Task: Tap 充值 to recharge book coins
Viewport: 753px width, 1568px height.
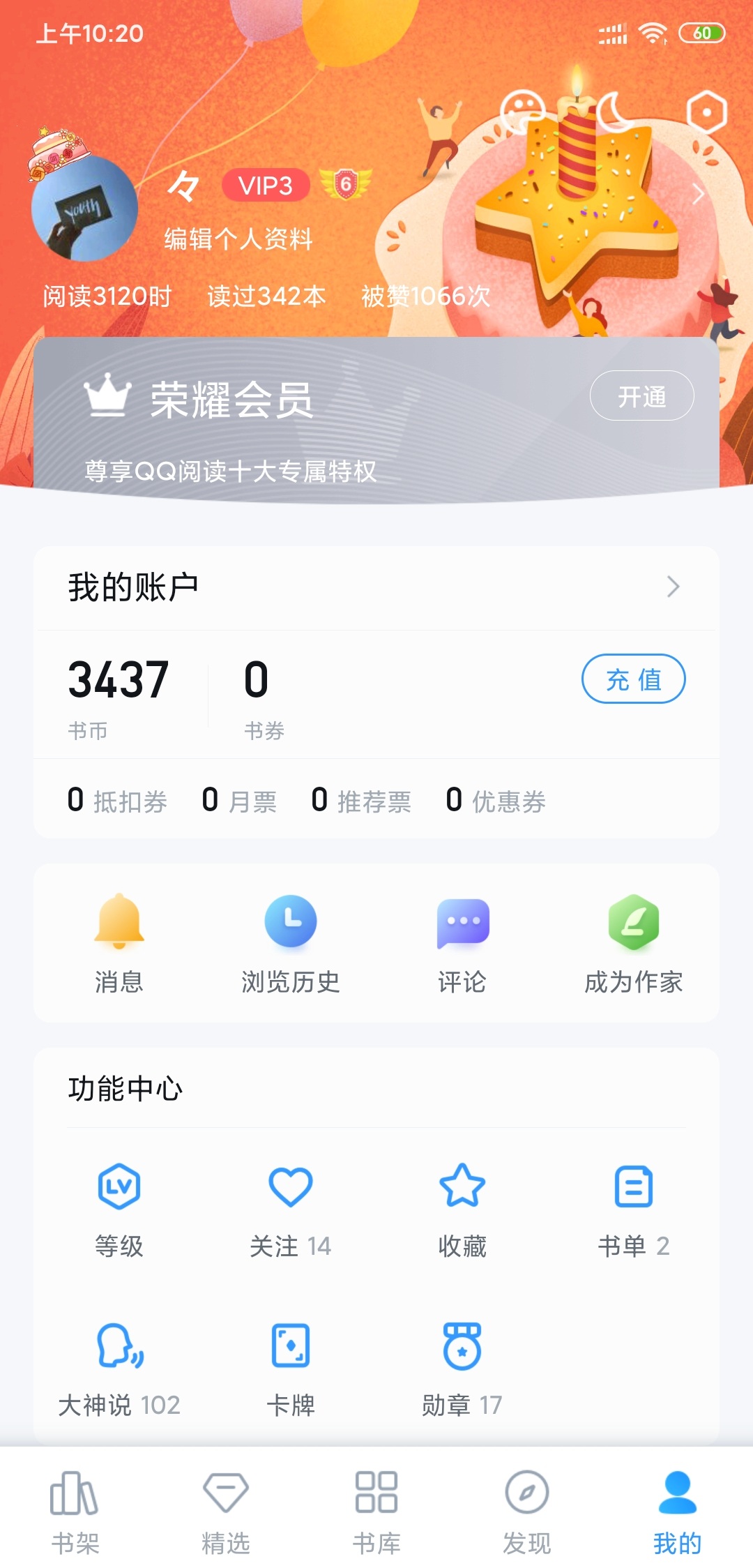Action: pos(633,679)
